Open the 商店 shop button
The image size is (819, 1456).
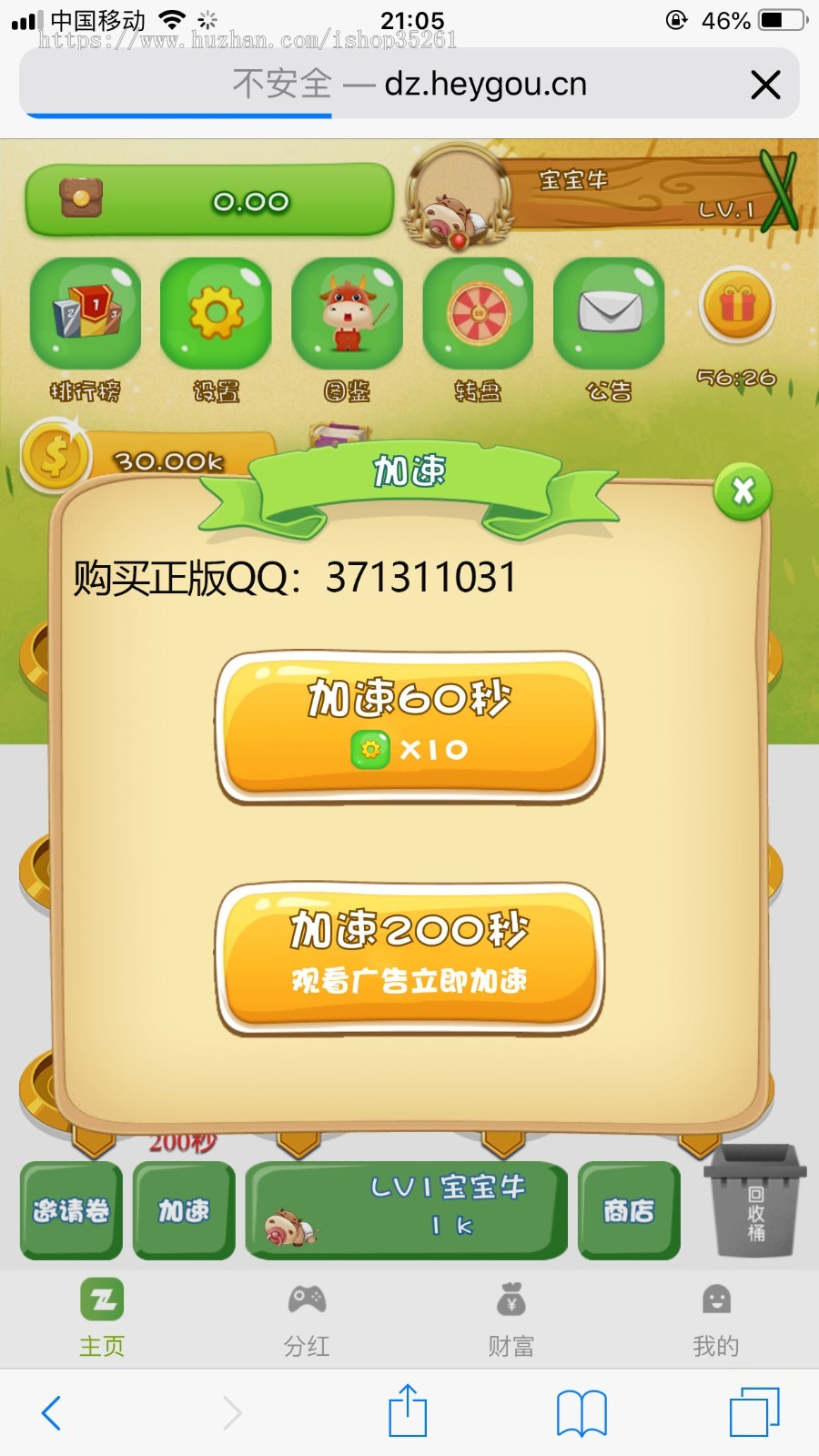coord(629,1210)
